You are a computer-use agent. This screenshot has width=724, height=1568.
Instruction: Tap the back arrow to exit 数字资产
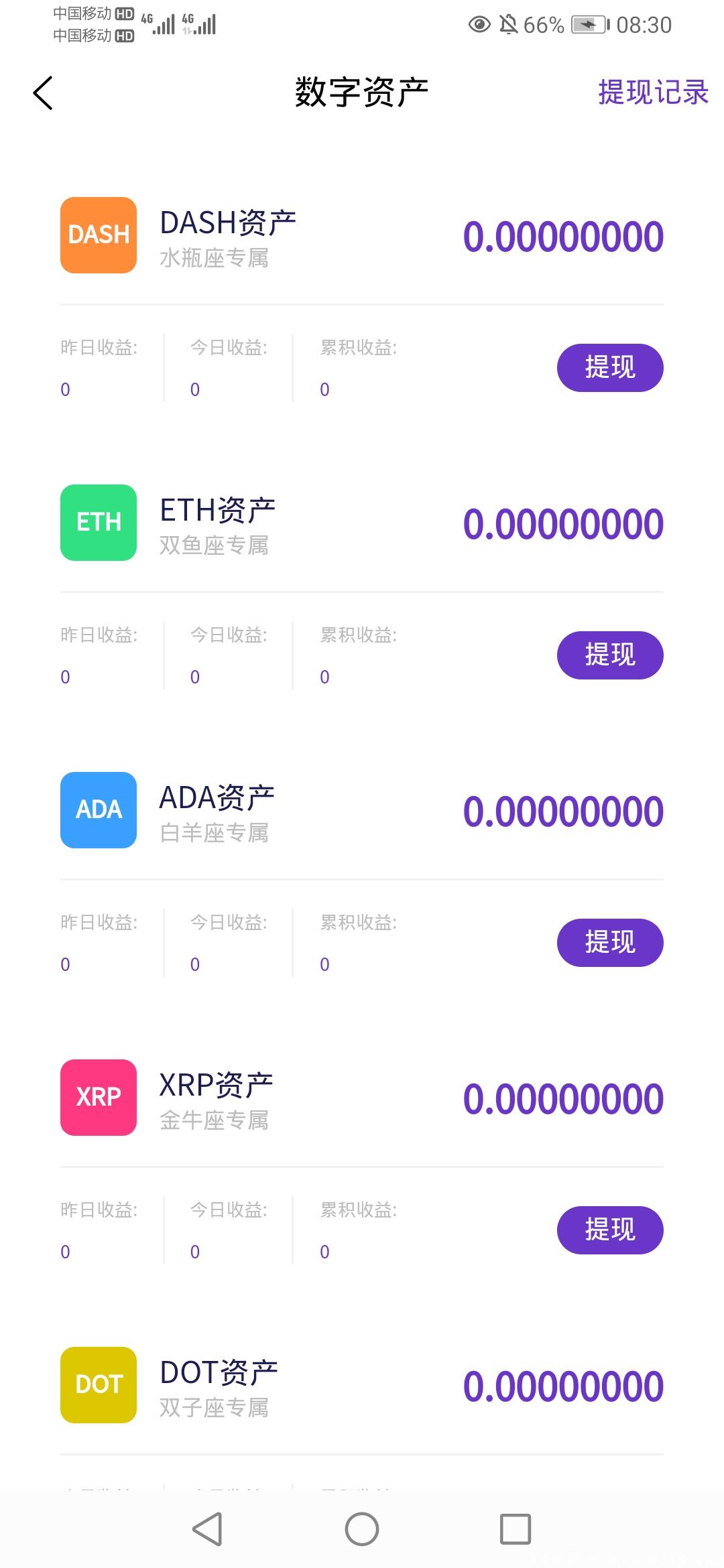(x=42, y=92)
